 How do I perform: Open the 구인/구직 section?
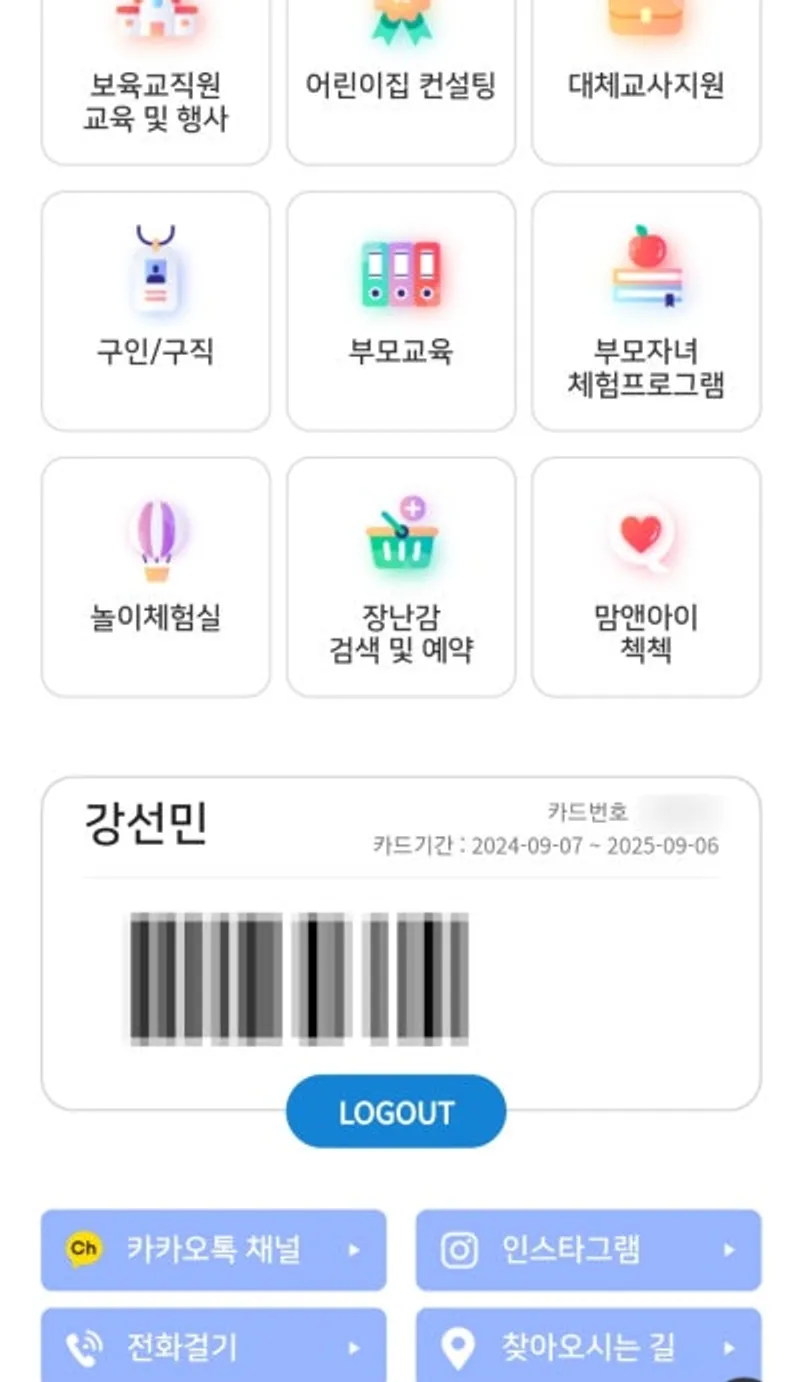[x=155, y=311]
